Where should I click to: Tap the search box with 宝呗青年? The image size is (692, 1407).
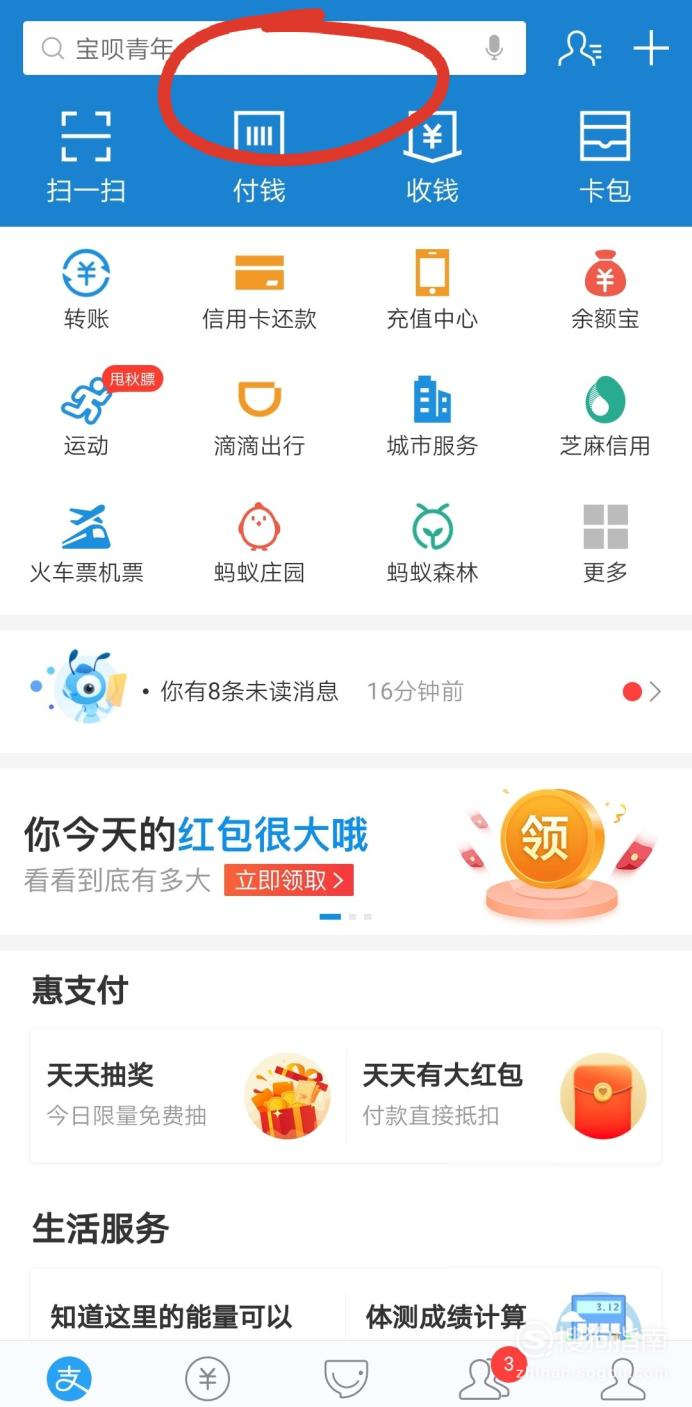point(260,48)
